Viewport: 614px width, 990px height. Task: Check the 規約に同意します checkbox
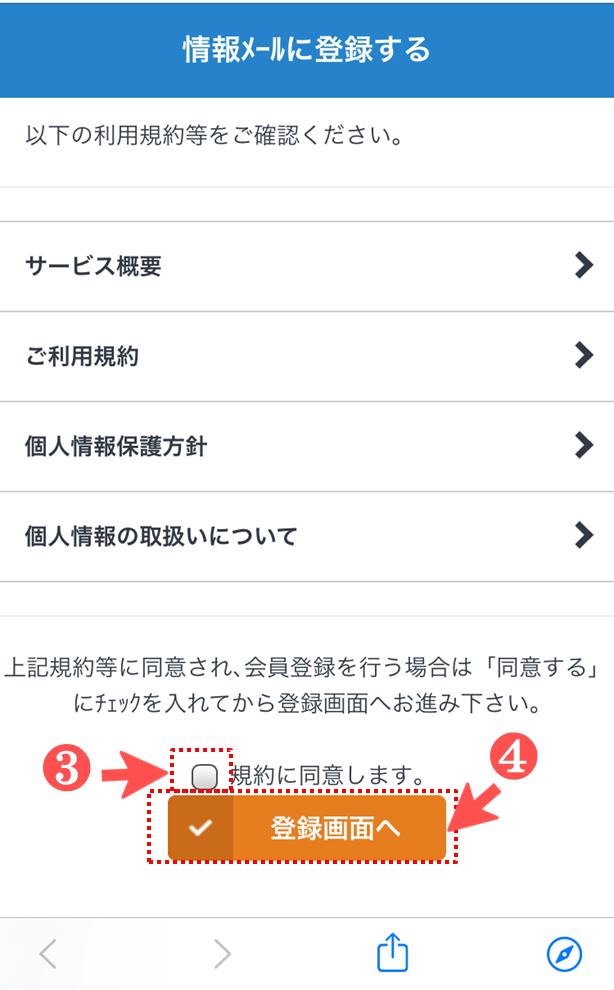point(204,776)
